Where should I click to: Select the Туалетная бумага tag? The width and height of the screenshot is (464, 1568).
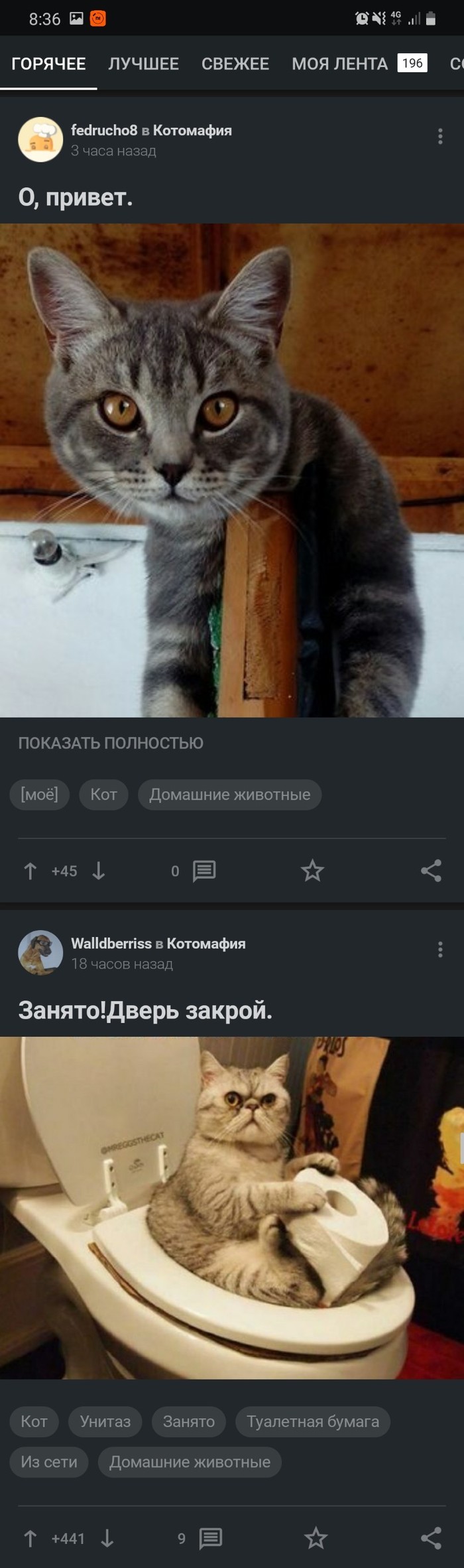pos(312,1421)
